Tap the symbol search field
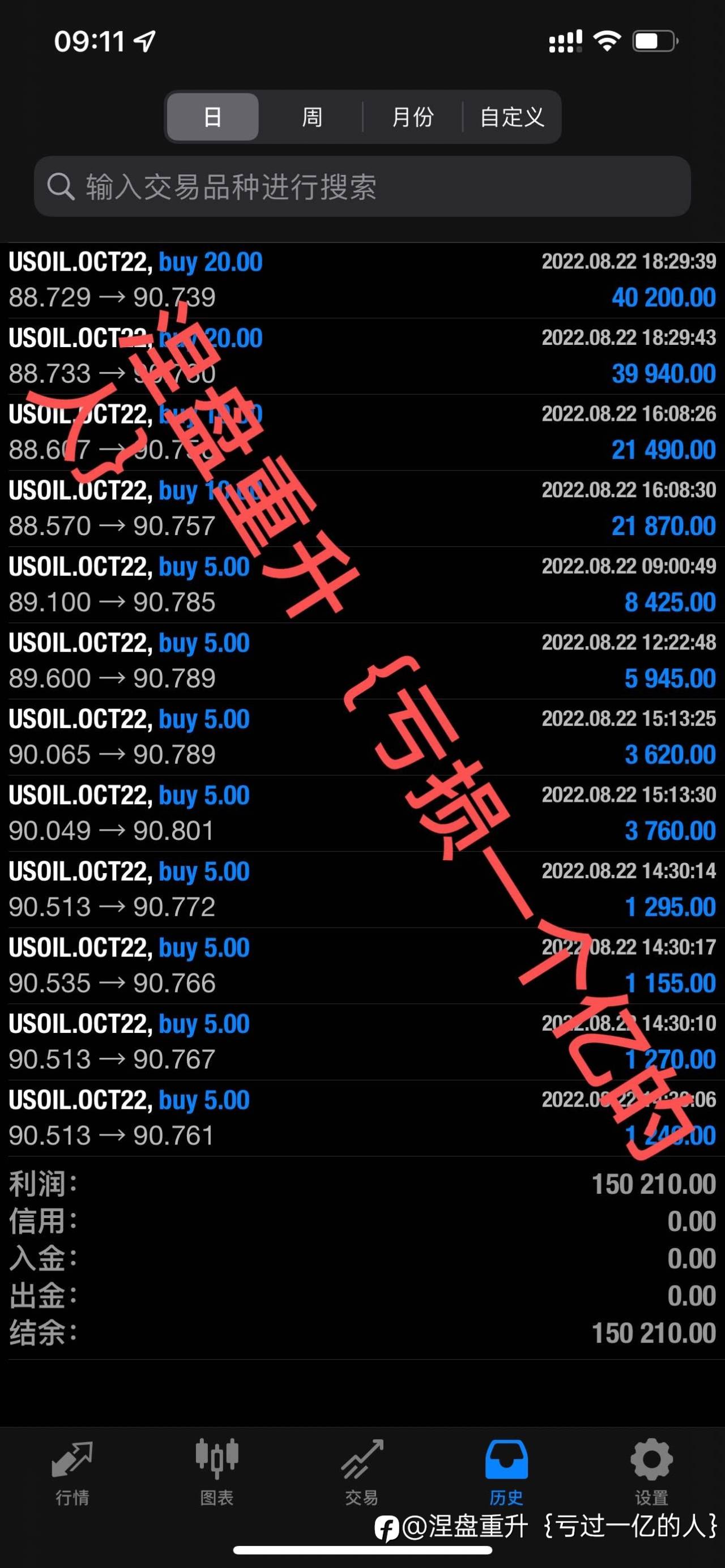Image resolution: width=725 pixels, height=1568 pixels. point(362,186)
